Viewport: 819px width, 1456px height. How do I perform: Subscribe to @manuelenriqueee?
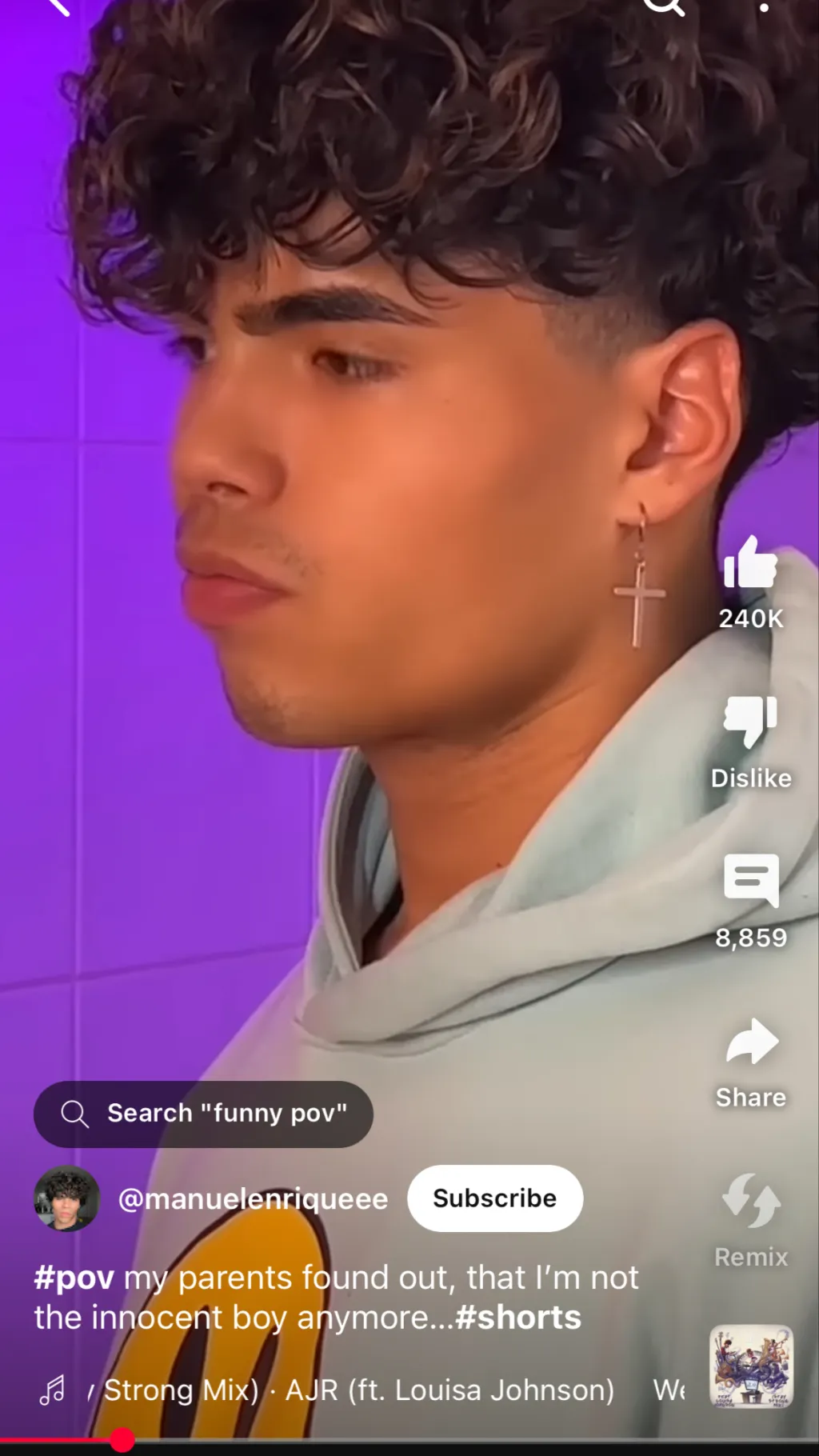pyautogui.click(x=494, y=1198)
